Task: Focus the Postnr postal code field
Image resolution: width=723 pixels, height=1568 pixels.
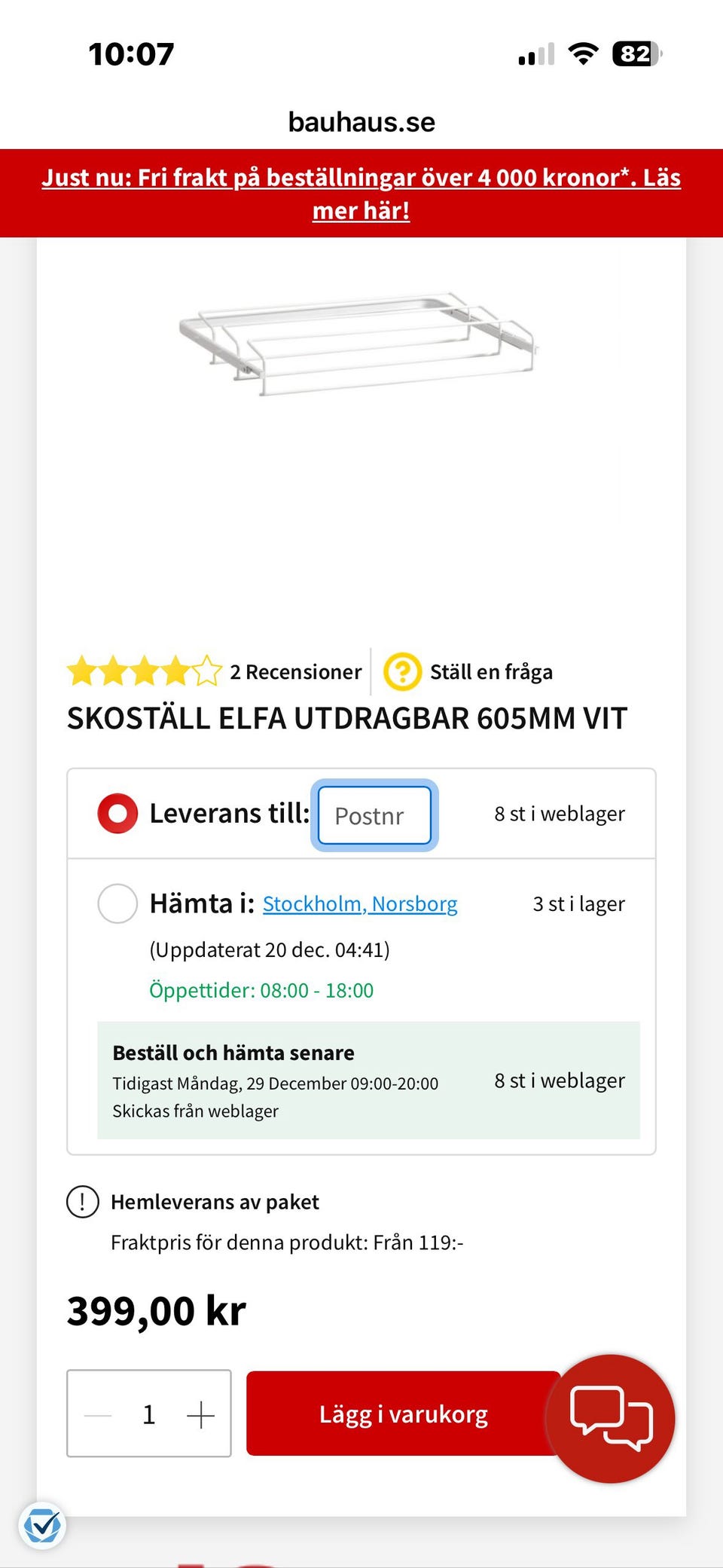Action: pos(374,815)
